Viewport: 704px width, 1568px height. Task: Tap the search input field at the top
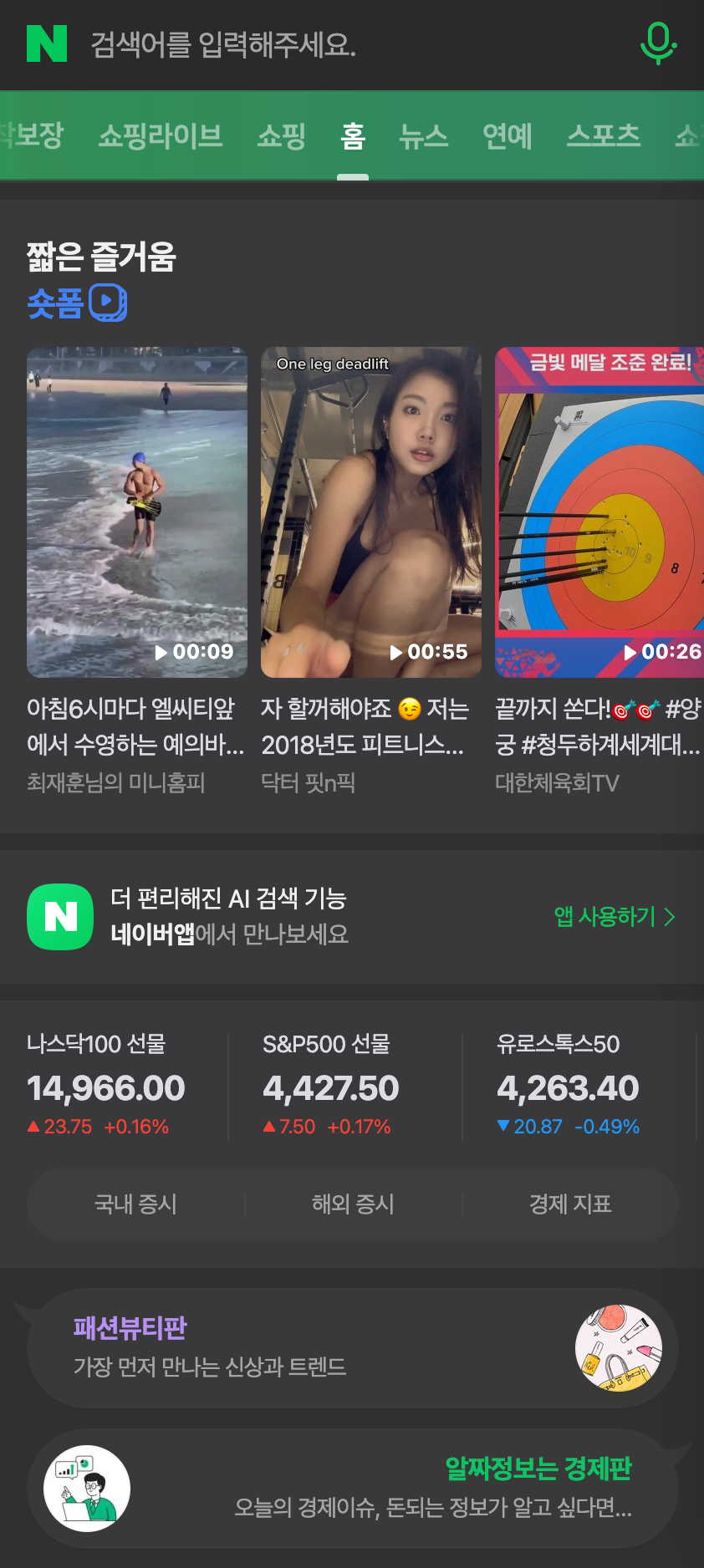pos(334,44)
